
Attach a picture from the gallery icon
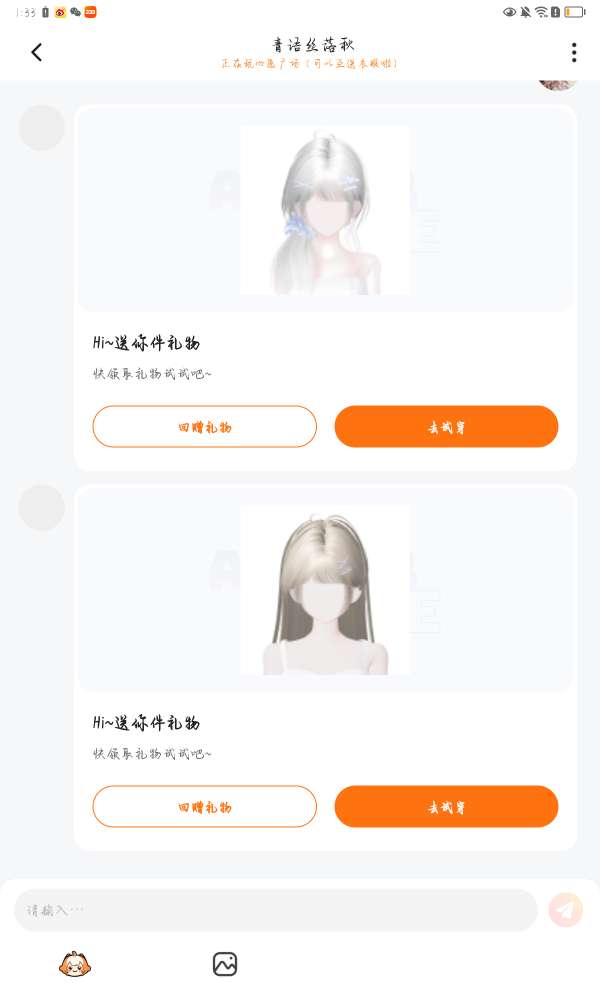pyautogui.click(x=224, y=964)
